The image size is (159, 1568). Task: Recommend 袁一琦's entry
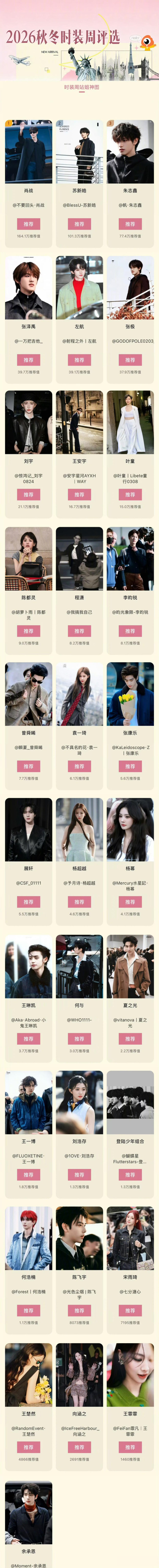tap(79, 766)
